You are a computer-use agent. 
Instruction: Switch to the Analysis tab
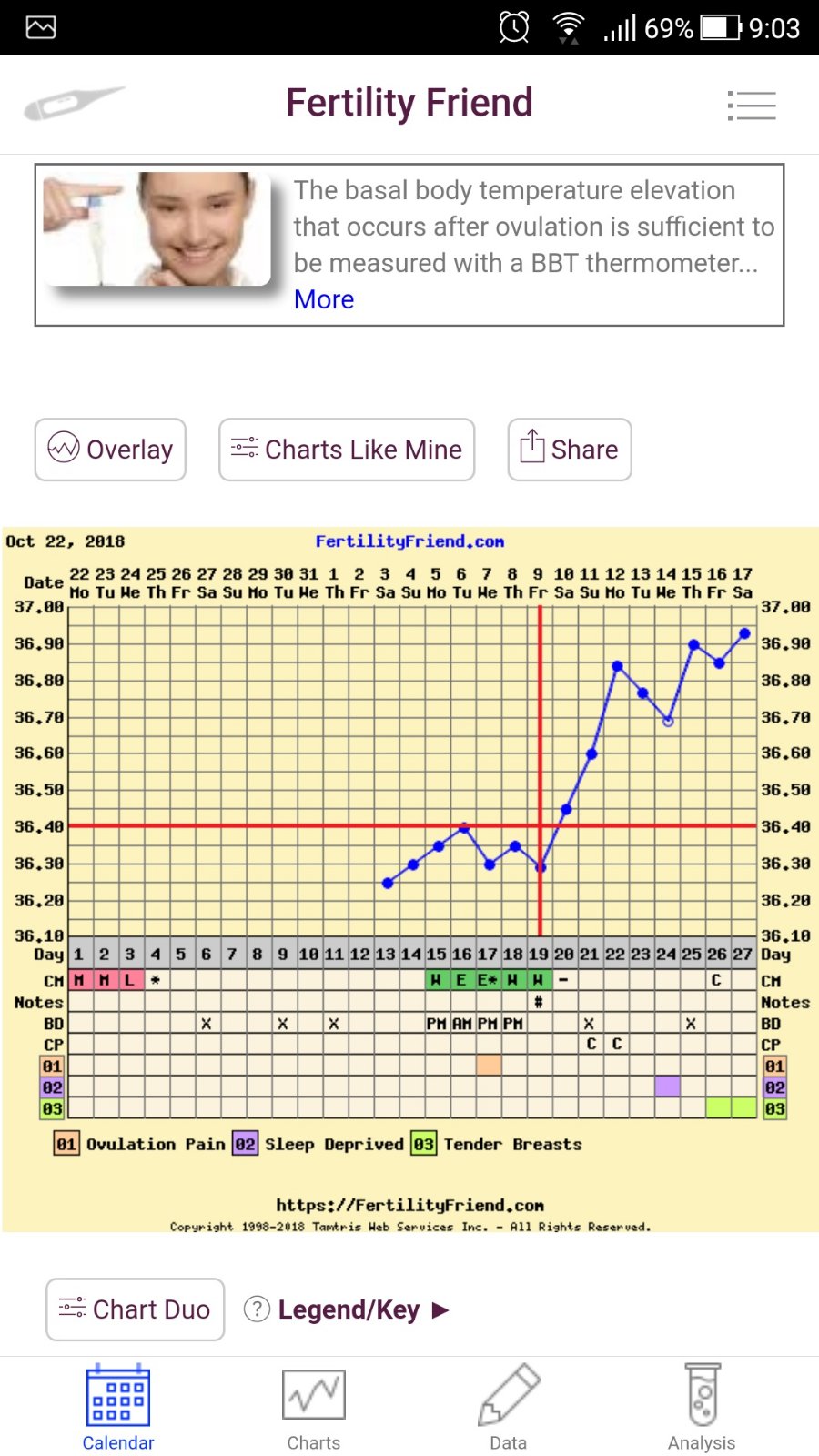coord(702,1407)
